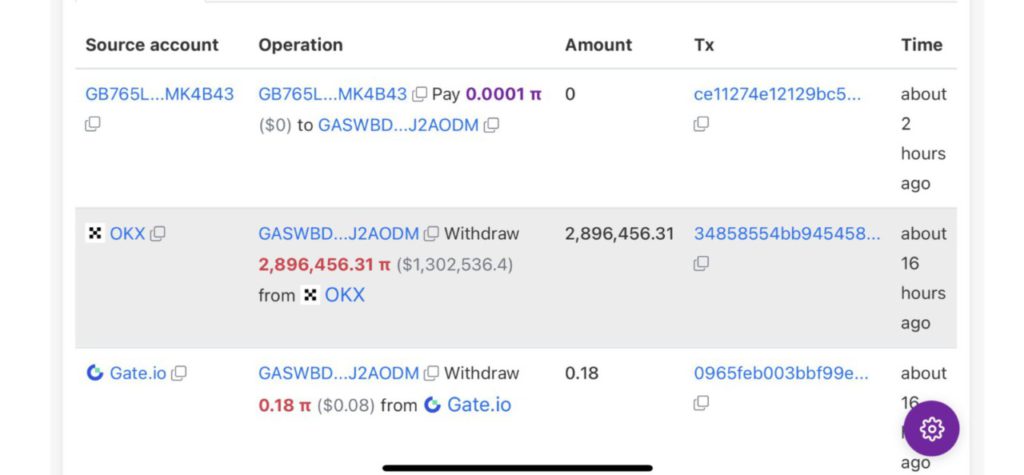Copy the 0965feb003bbf99e transaction hash
Viewport: 1024px width, 475px height.
(702, 403)
